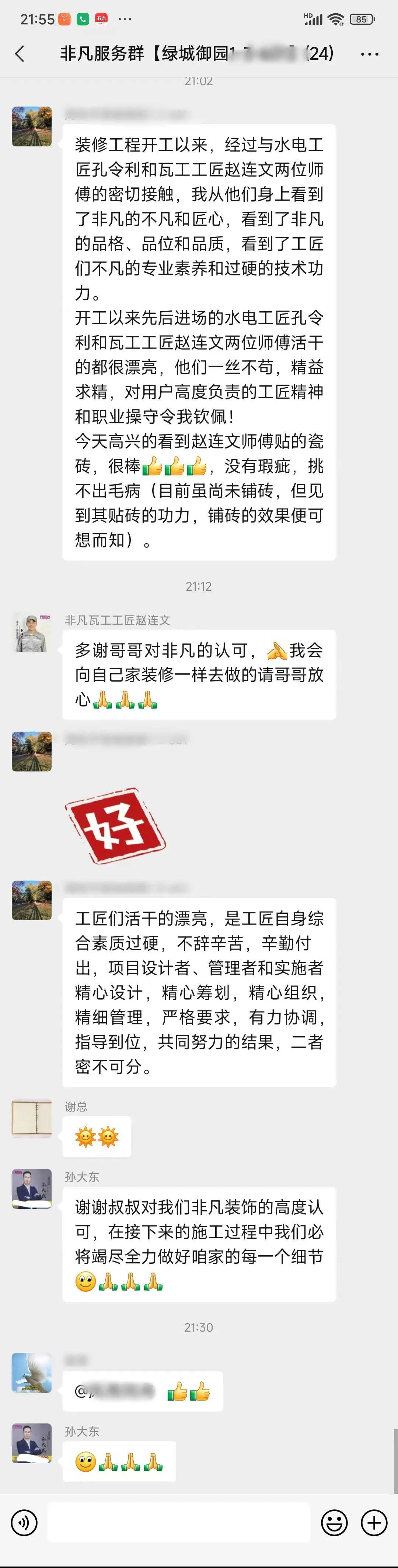Viewport: 398px width, 1568px height.
Task: Go back from the group chat
Action: tap(20, 54)
